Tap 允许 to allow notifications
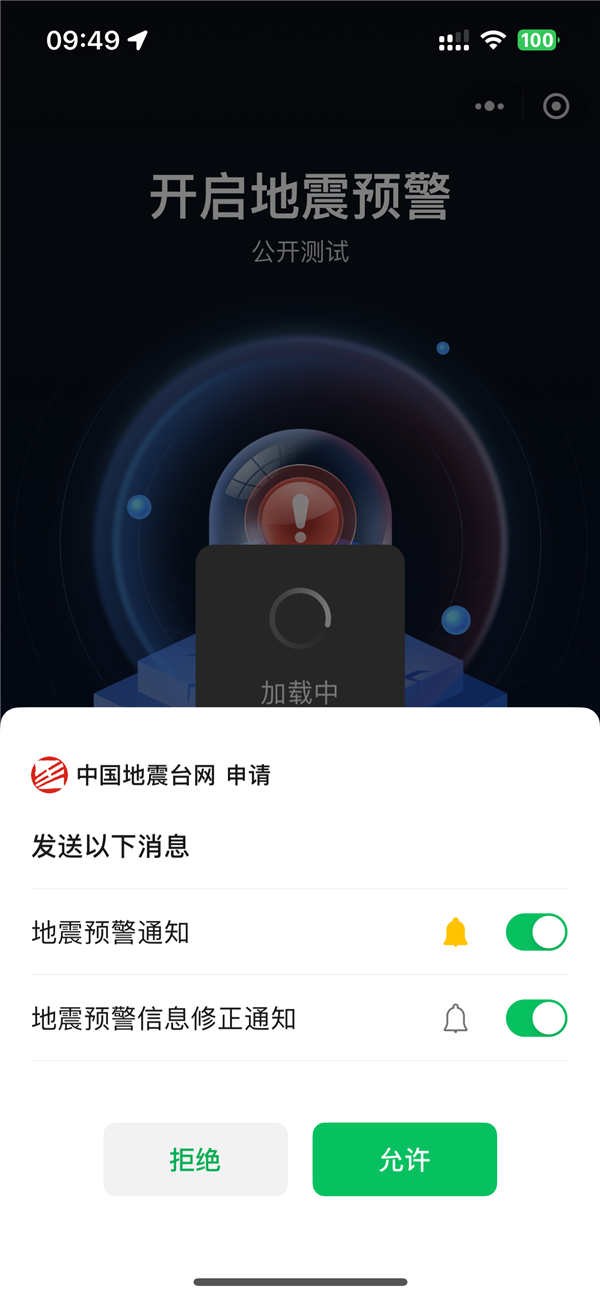Viewport: 600px width, 1298px height. click(x=404, y=1159)
